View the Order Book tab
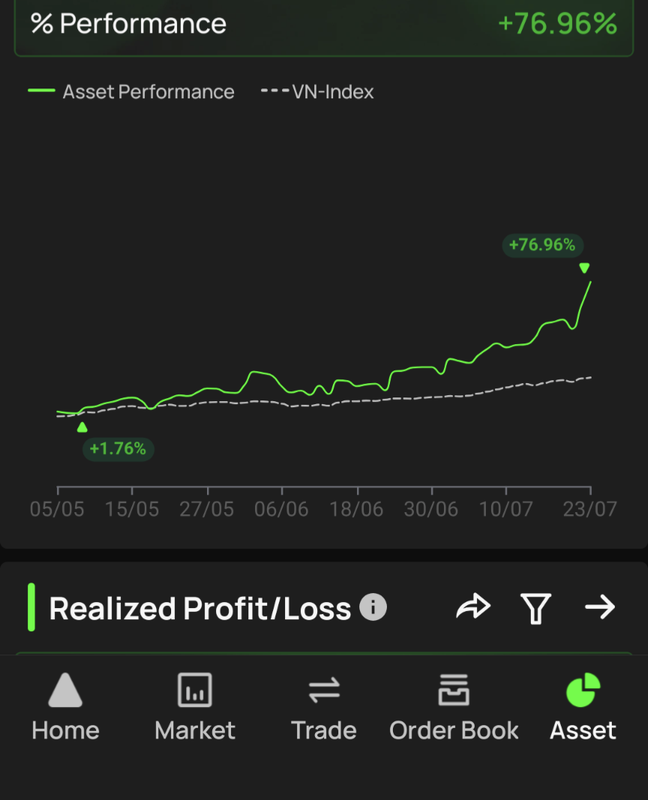Image resolution: width=648 pixels, height=800 pixels. pos(454,707)
